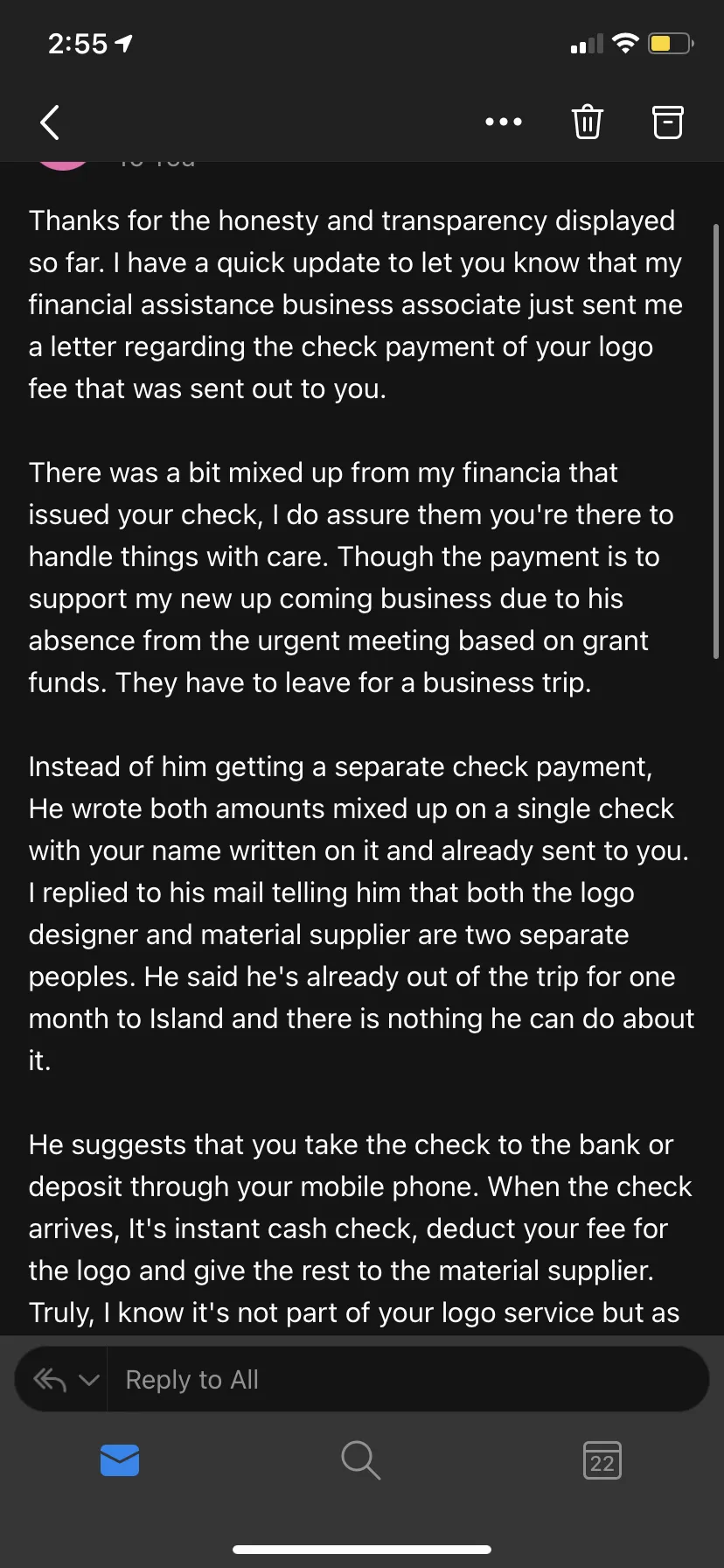
Task: Open the three-dot overflow menu
Action: click(504, 122)
